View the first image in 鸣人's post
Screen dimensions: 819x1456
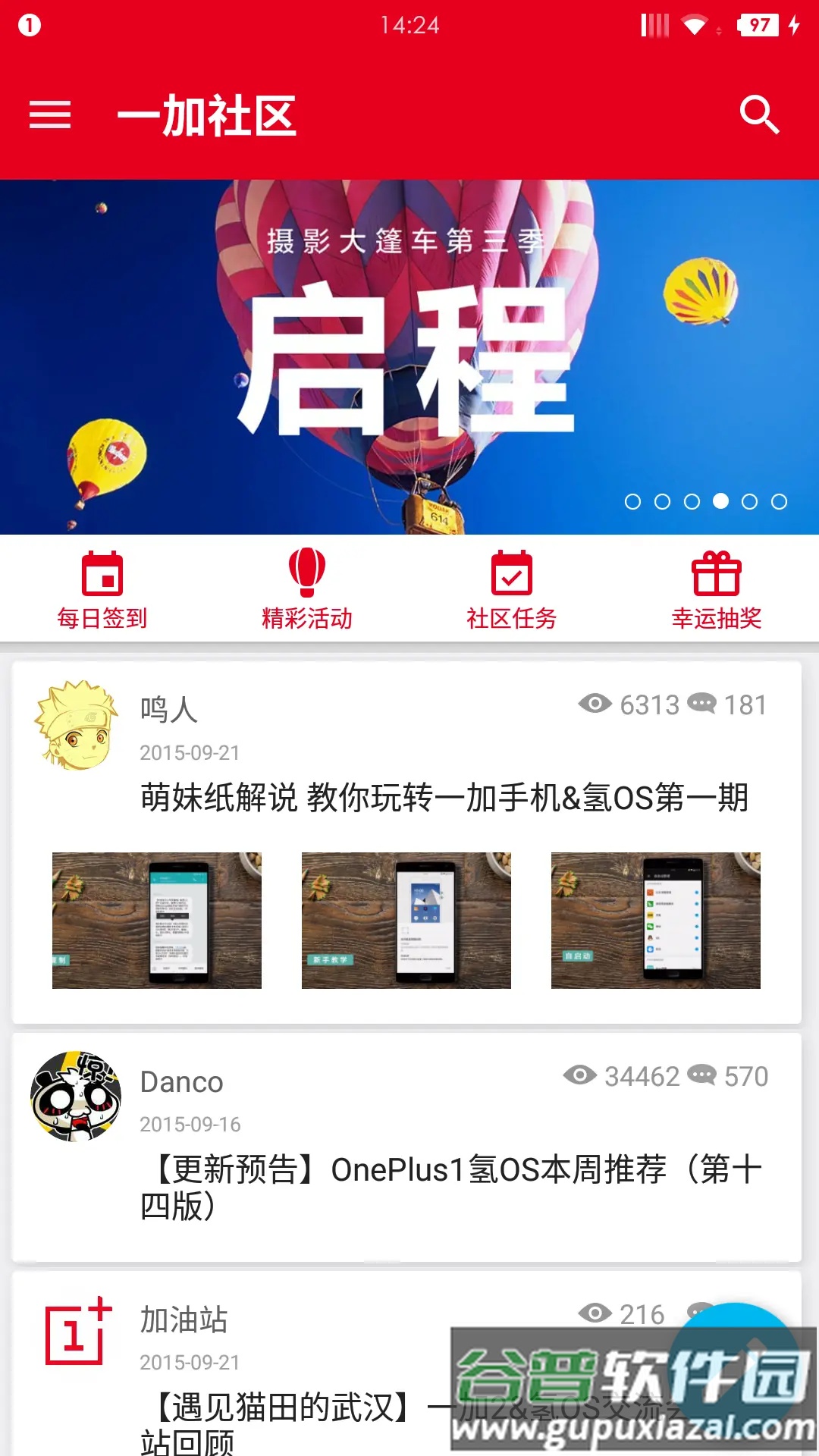pos(157,920)
